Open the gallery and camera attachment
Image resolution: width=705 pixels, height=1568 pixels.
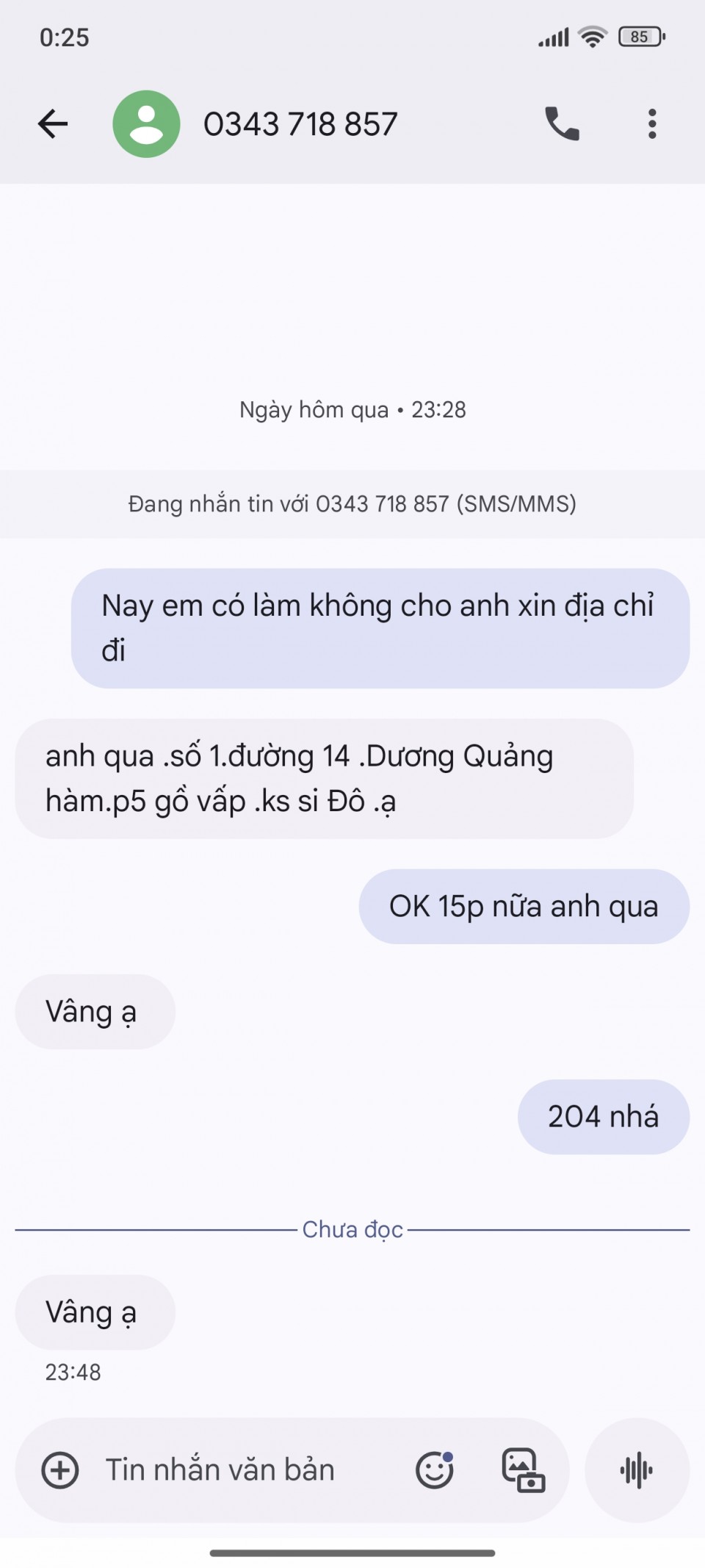(x=523, y=1470)
